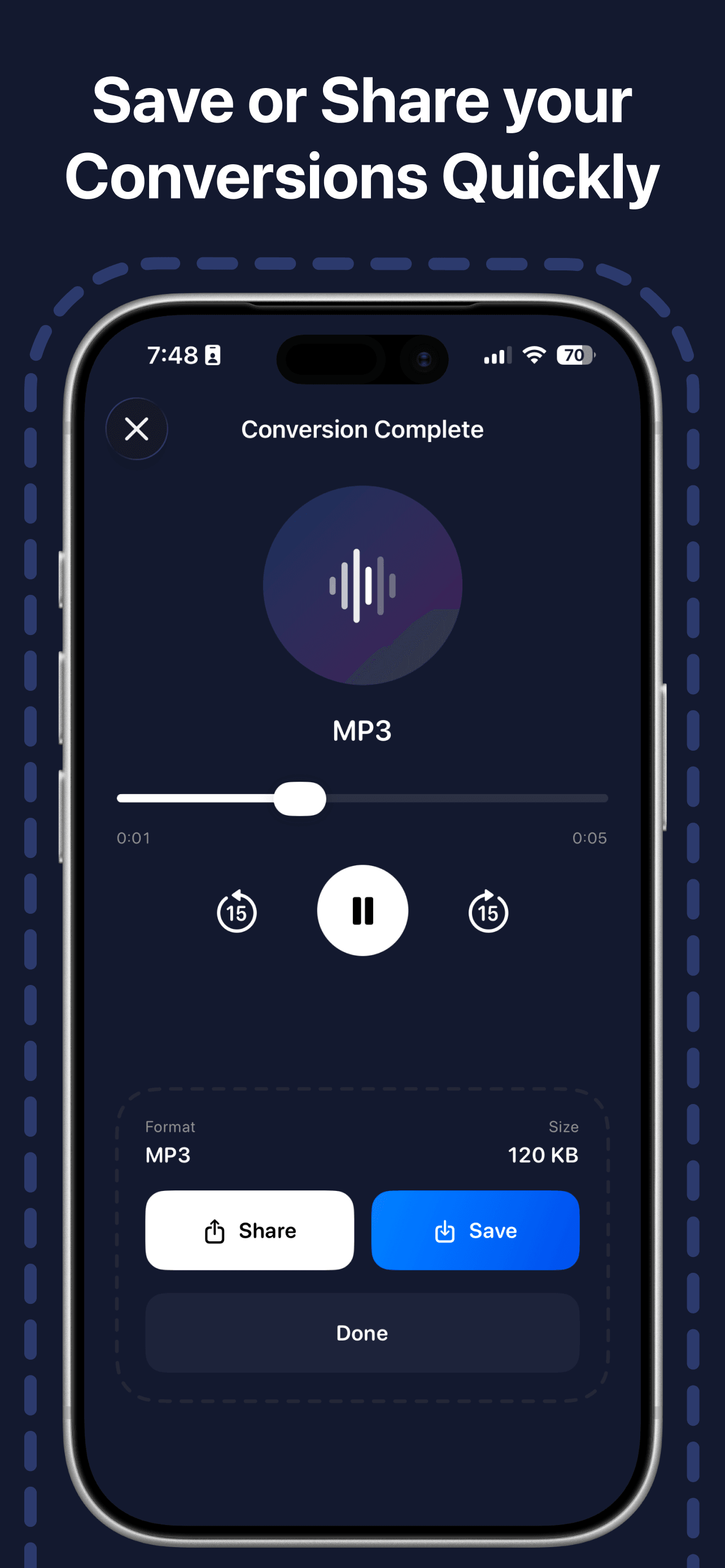Tap the 0:01 elapsed time label

[133, 838]
